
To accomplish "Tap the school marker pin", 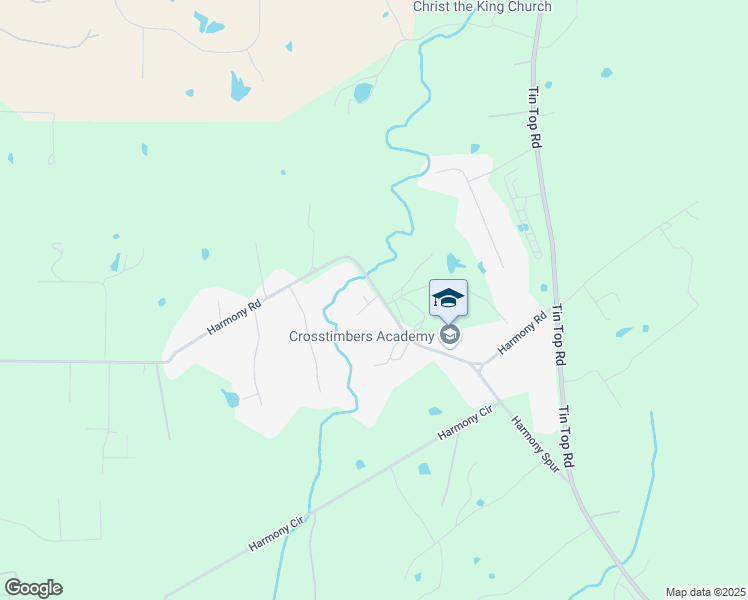I will [449, 298].
